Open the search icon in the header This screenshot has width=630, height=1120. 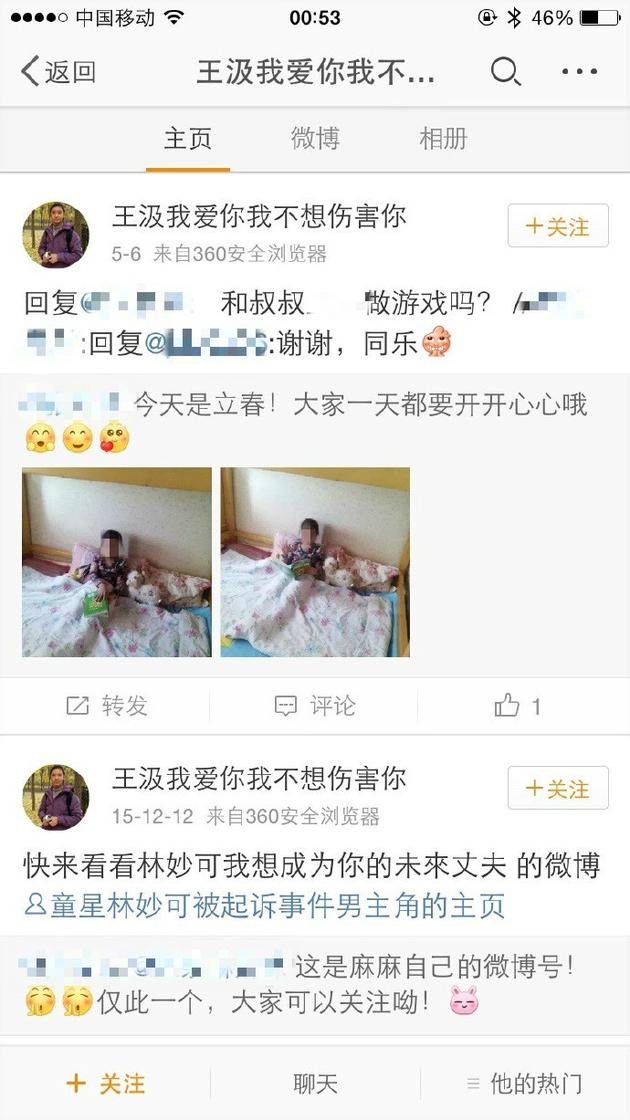505,72
